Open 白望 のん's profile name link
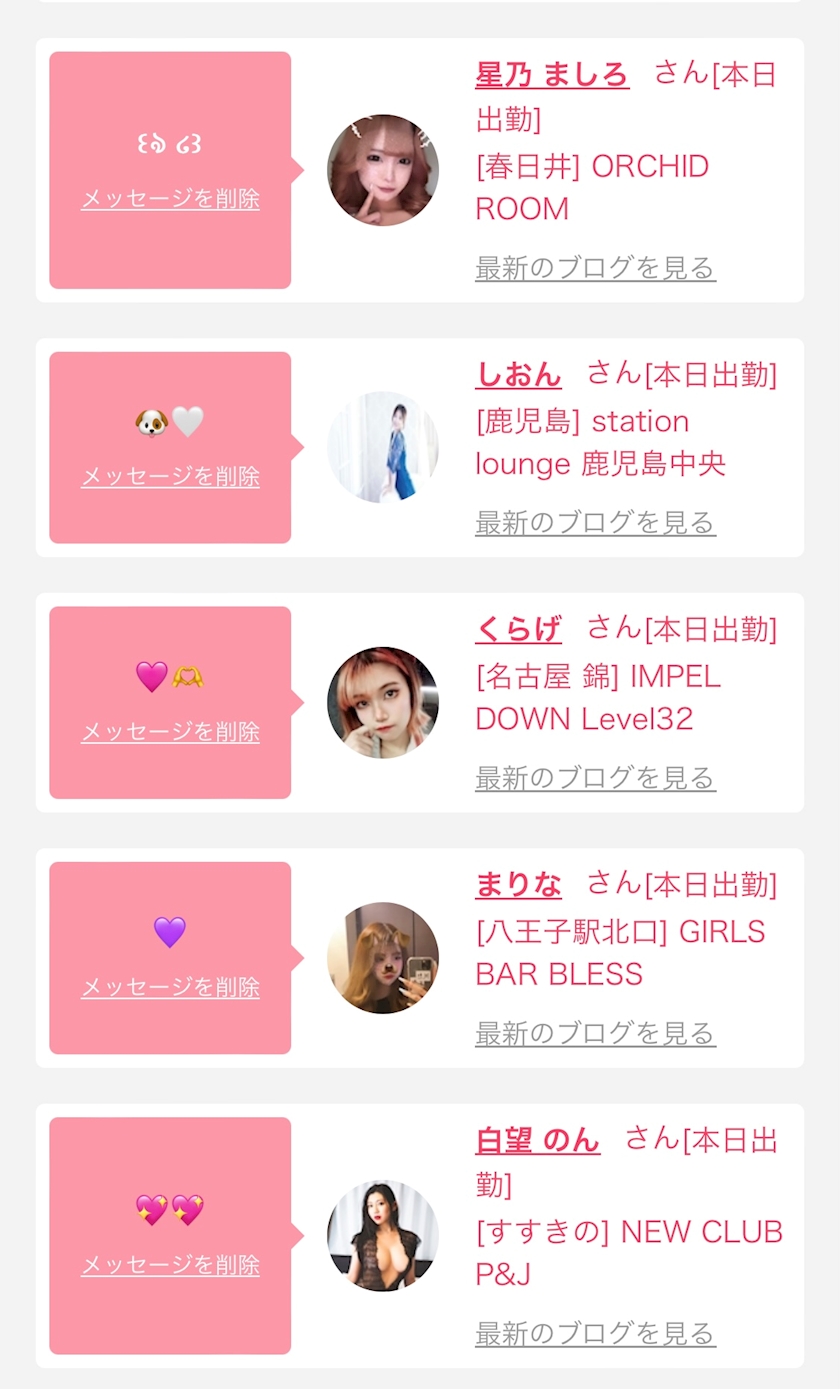Image resolution: width=840 pixels, height=1389 pixels. 537,1140
